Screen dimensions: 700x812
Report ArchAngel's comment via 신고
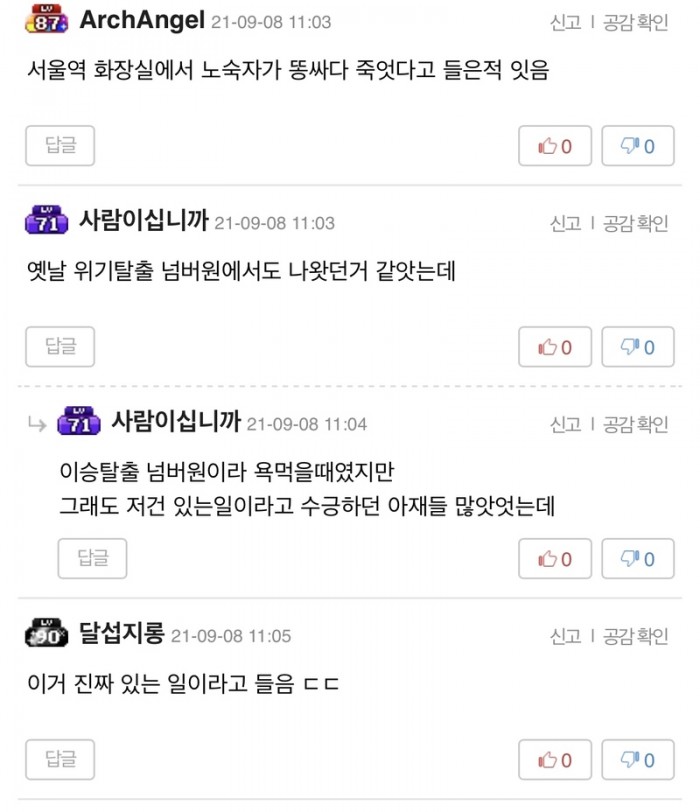tap(565, 22)
